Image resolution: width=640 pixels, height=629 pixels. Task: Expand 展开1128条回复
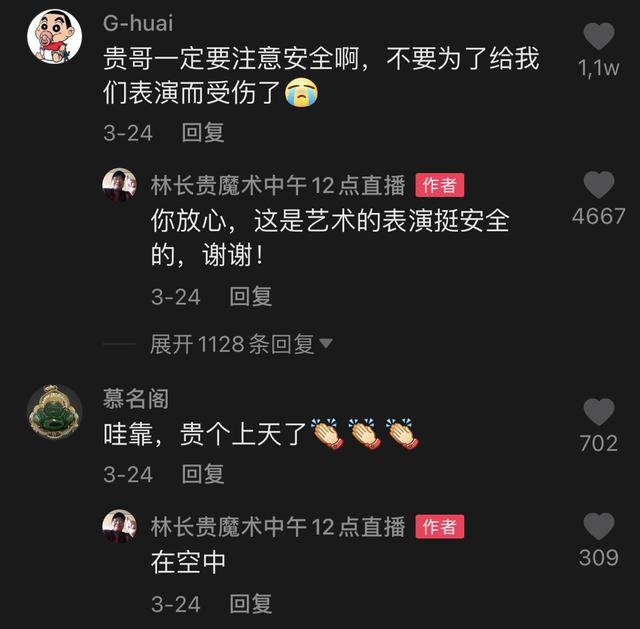pos(240,344)
